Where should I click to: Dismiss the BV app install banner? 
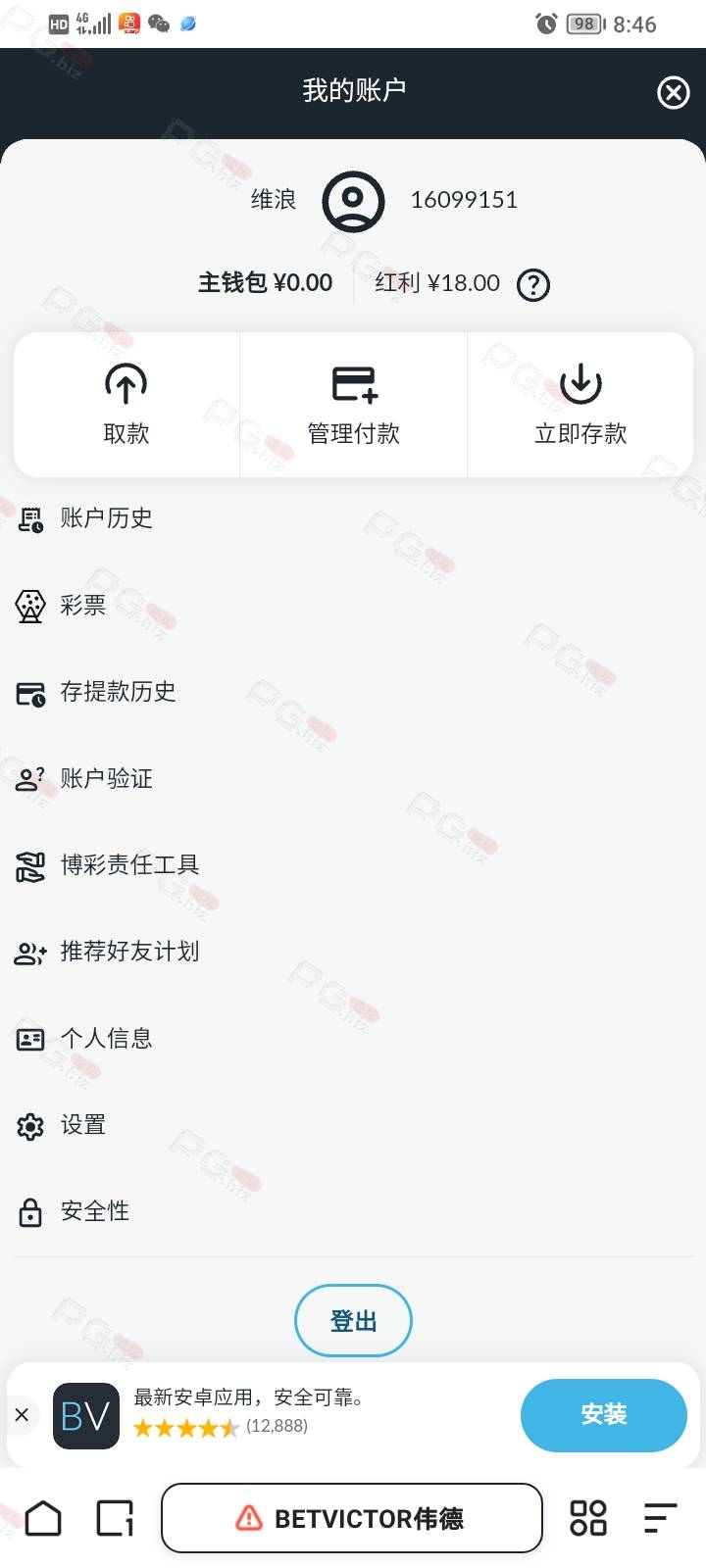22,1415
